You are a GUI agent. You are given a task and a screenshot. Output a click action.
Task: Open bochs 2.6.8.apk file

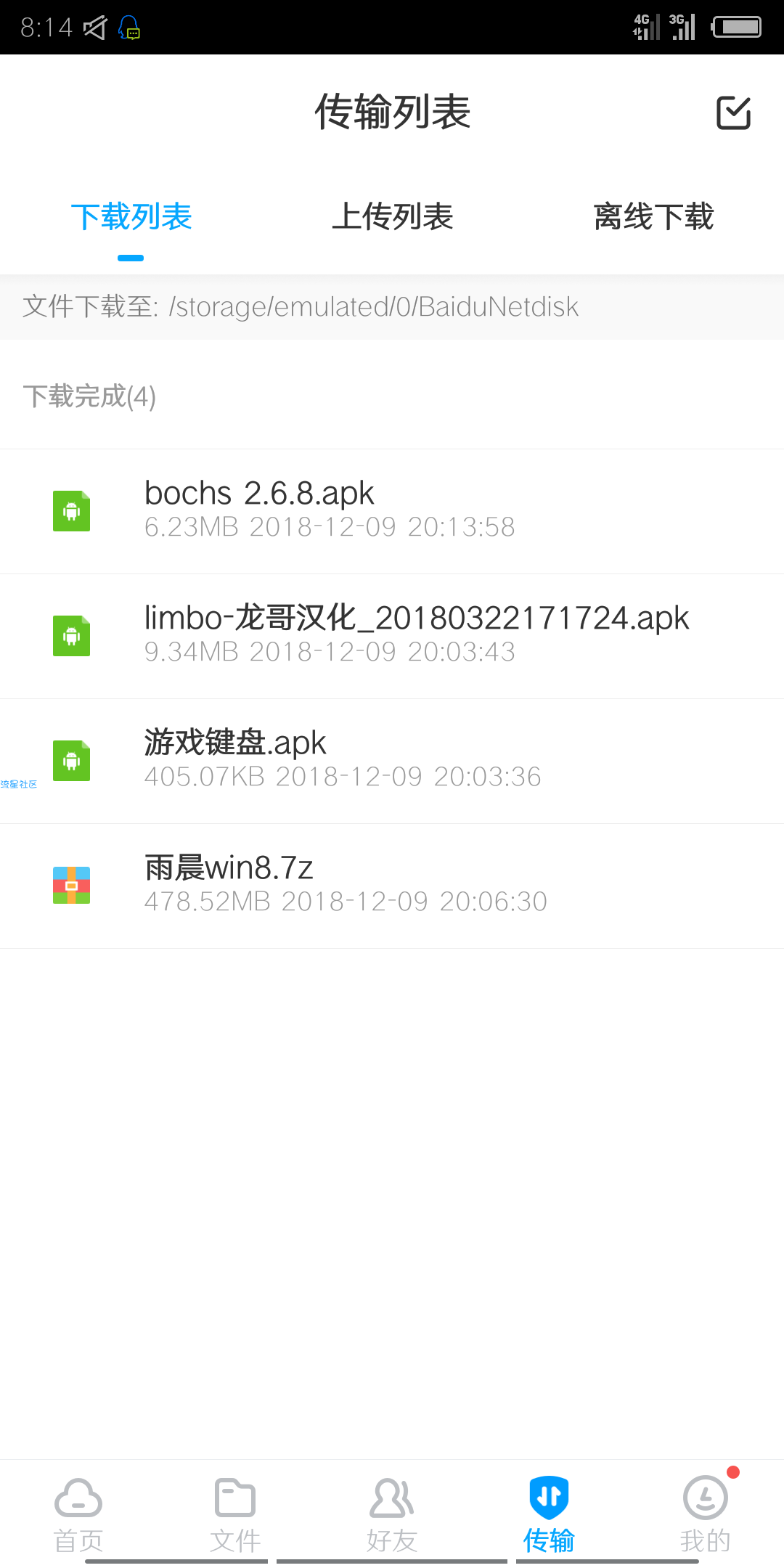point(392,511)
